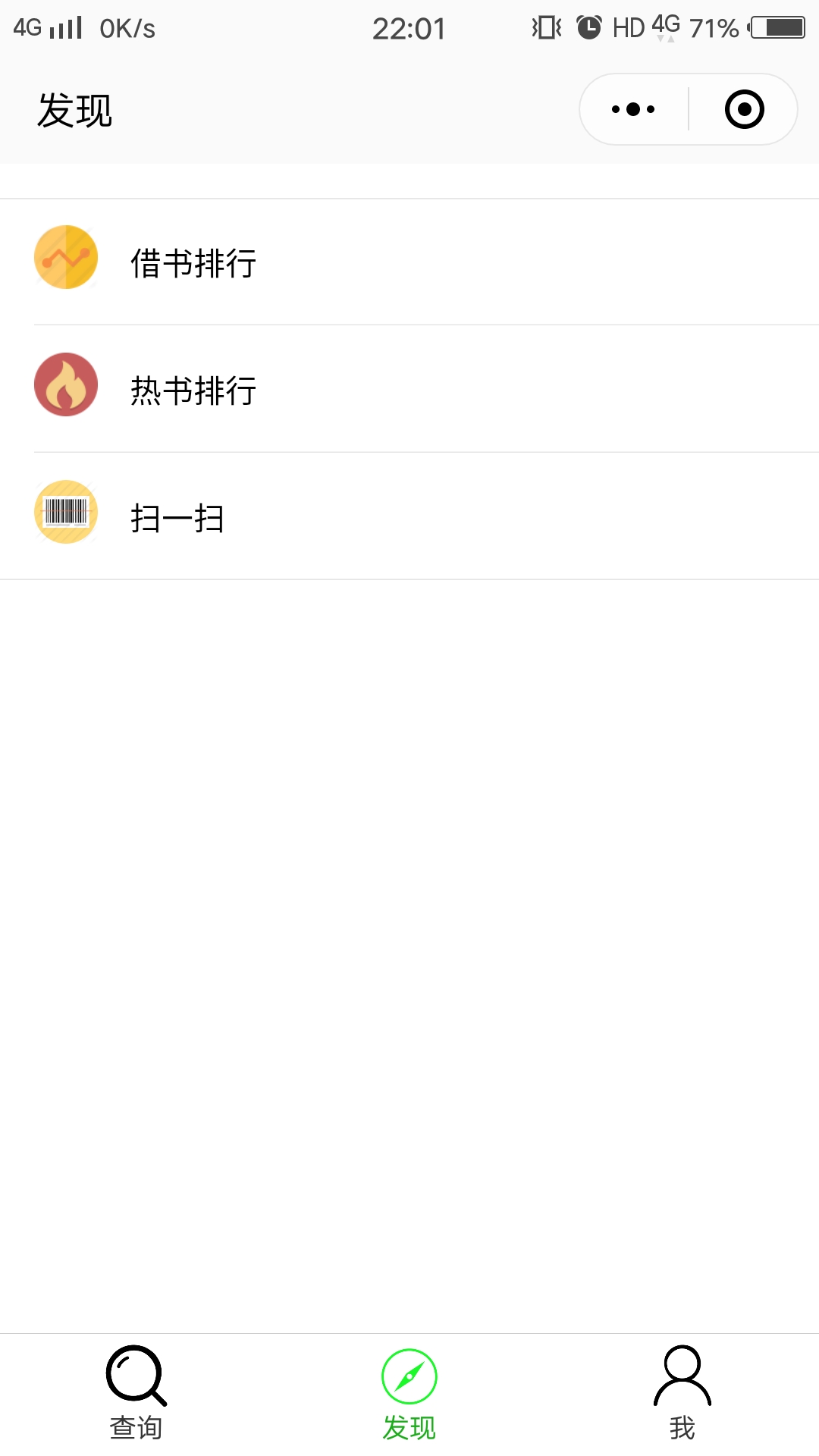Launch 扫一扫 barcode scanner

[409, 516]
